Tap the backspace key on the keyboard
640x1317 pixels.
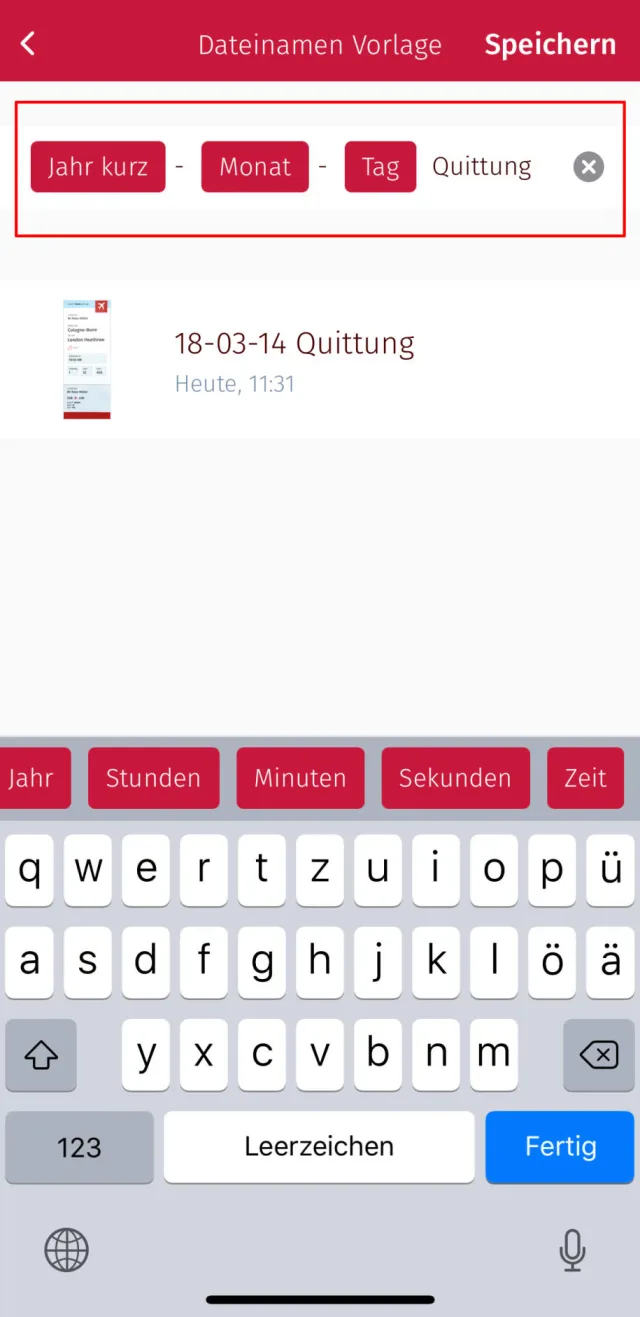point(598,1055)
